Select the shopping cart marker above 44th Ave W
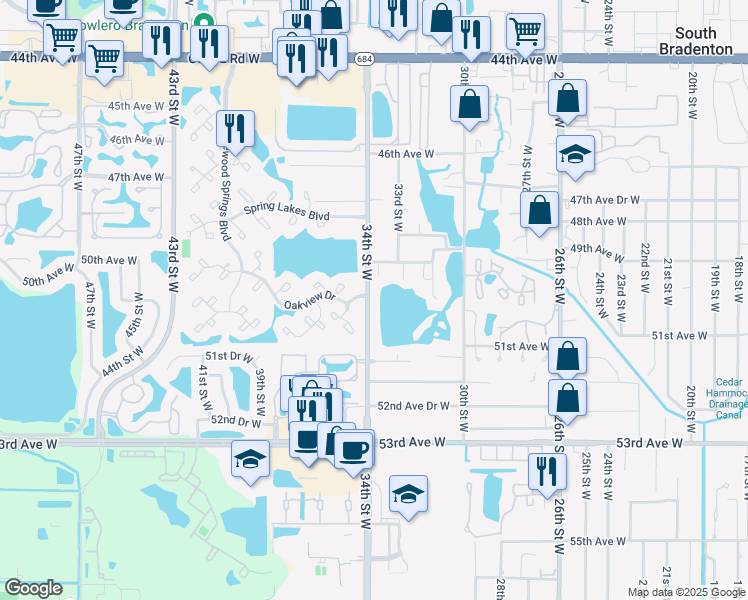This screenshot has height=600, width=748. (x=525, y=32)
